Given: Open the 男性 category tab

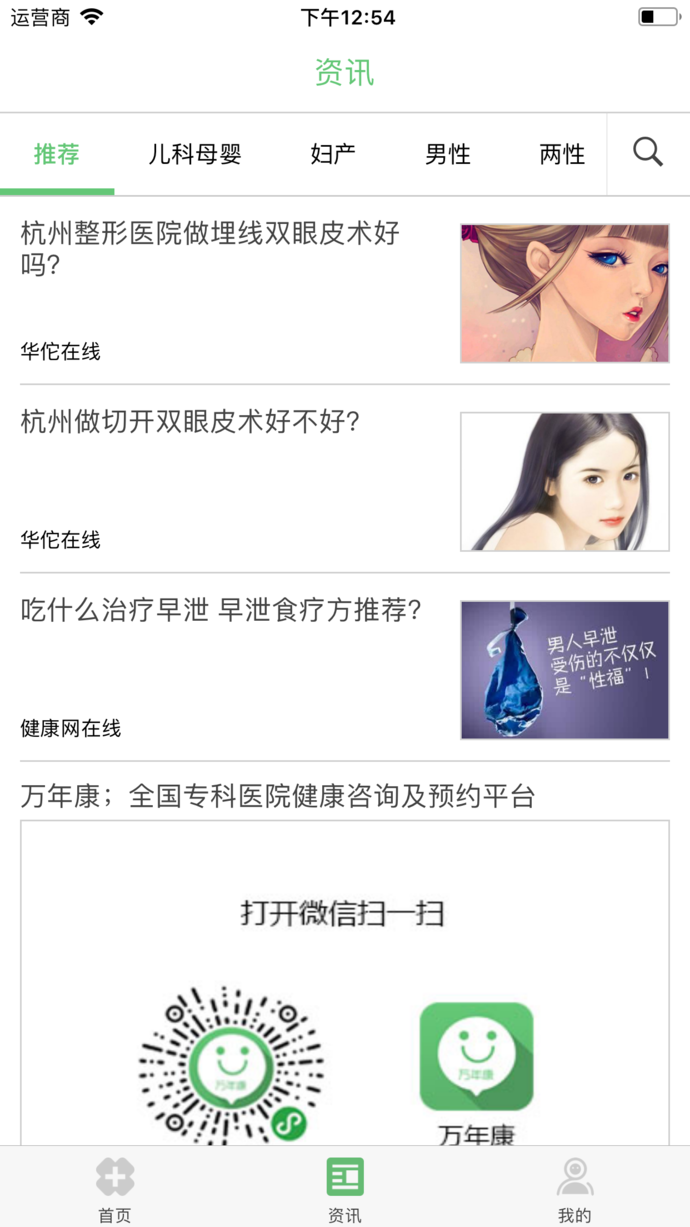Looking at the screenshot, I should point(448,154).
